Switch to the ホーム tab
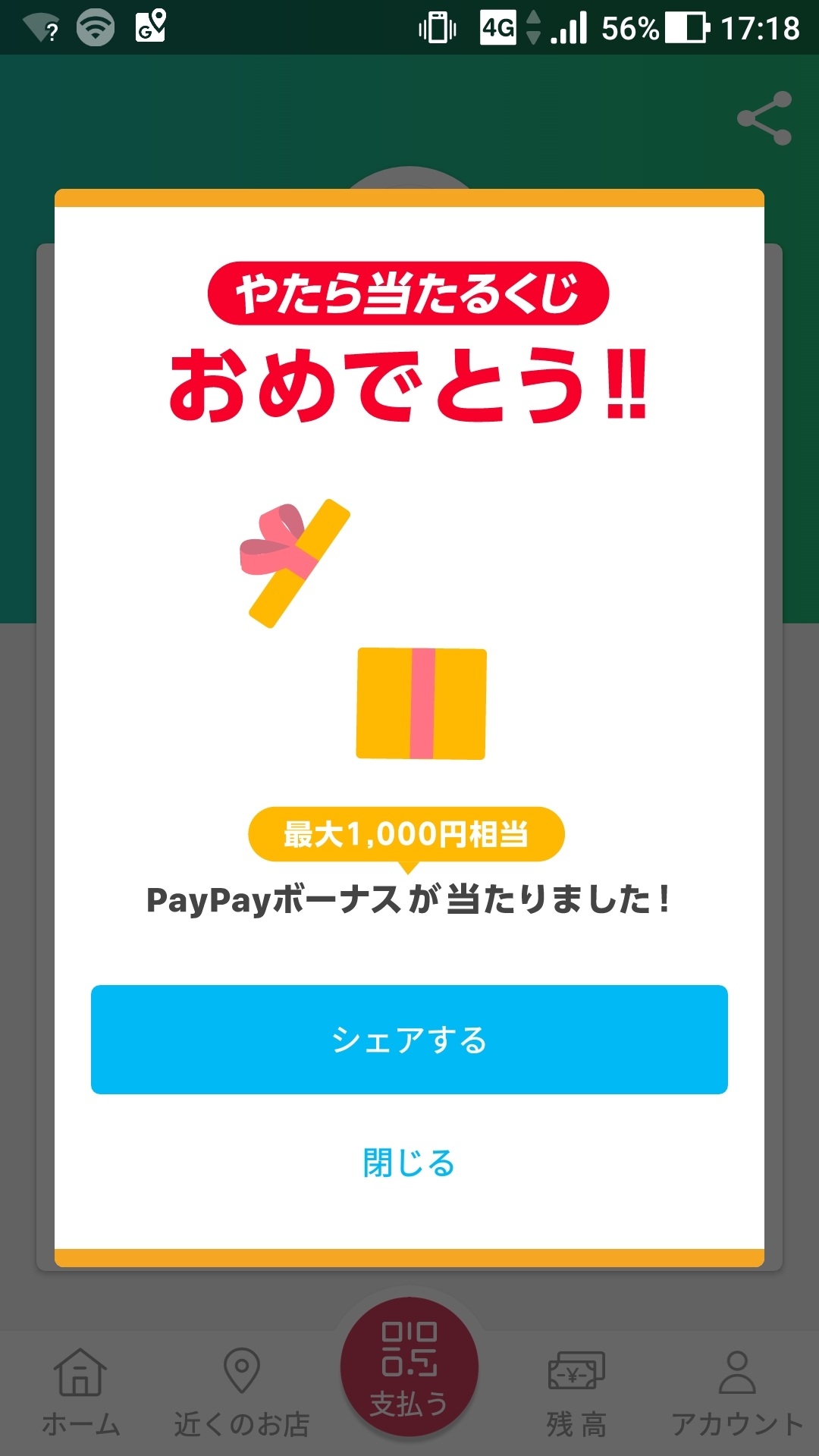The height and width of the screenshot is (1456, 819). 80,1392
